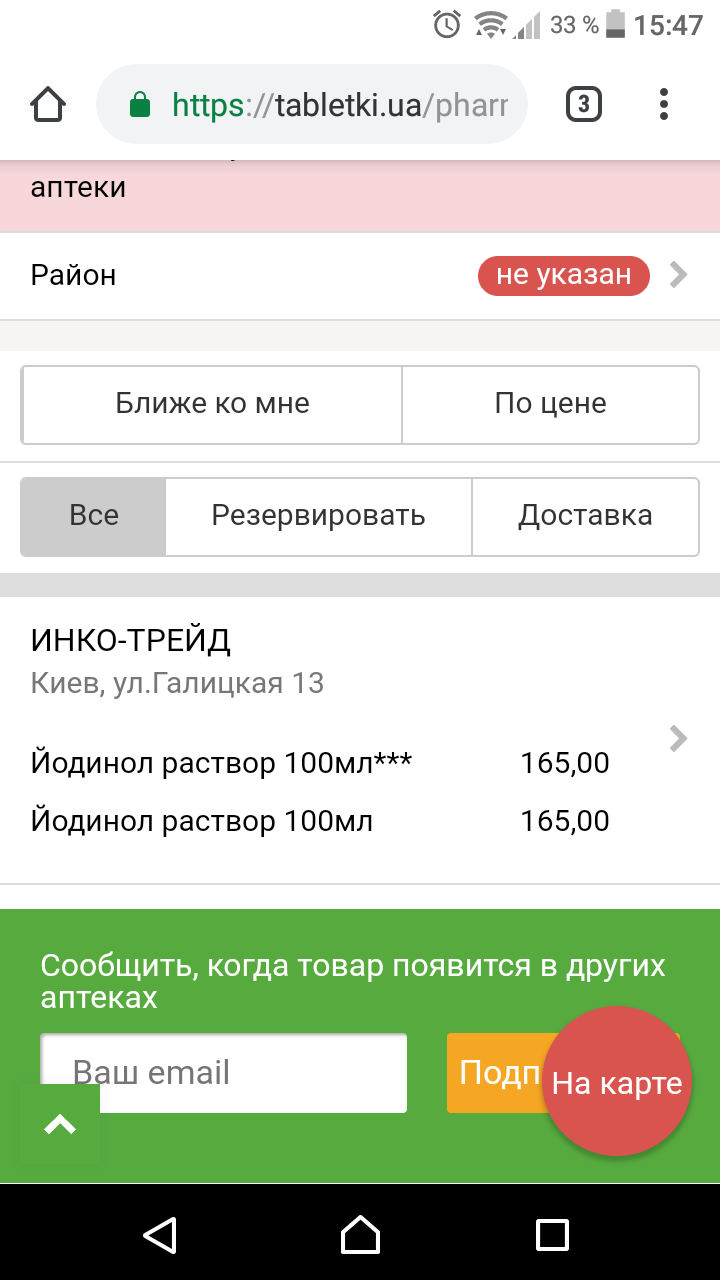The width and height of the screenshot is (720, 1280).
Task: Show pharmacies На карте
Action: coord(617,1082)
